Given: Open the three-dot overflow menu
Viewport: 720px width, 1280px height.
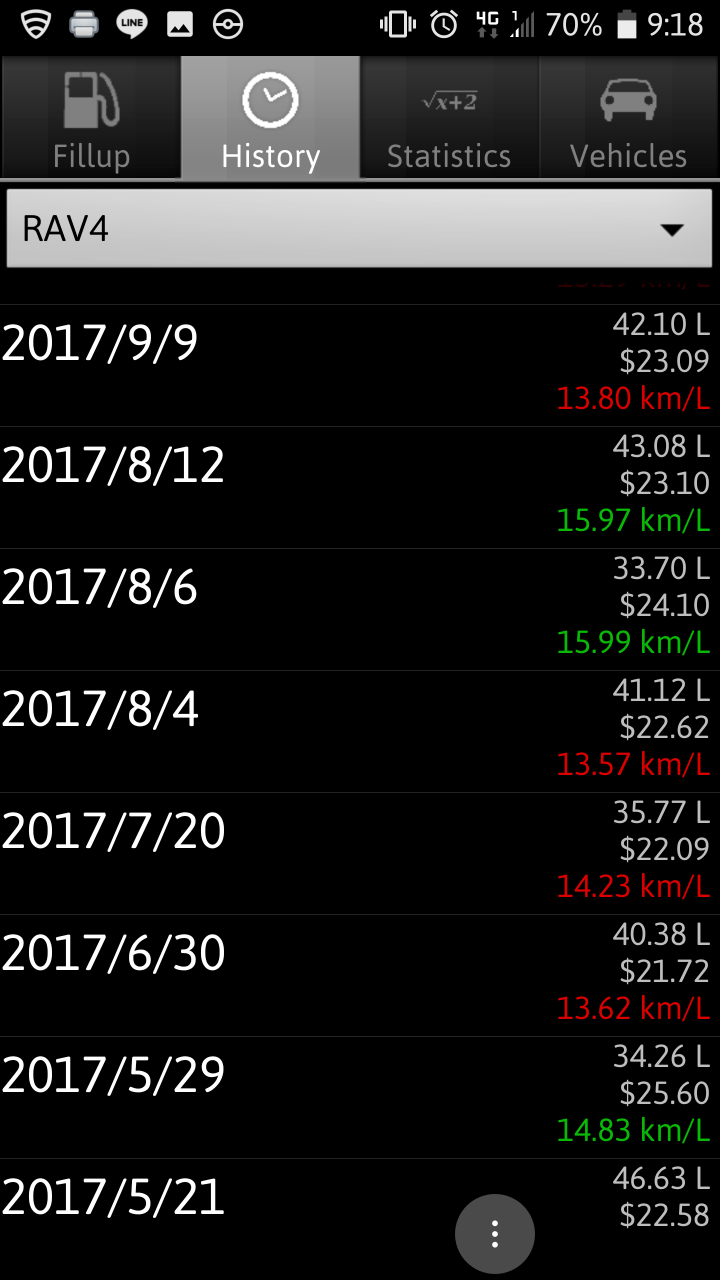Looking at the screenshot, I should tap(495, 1234).
